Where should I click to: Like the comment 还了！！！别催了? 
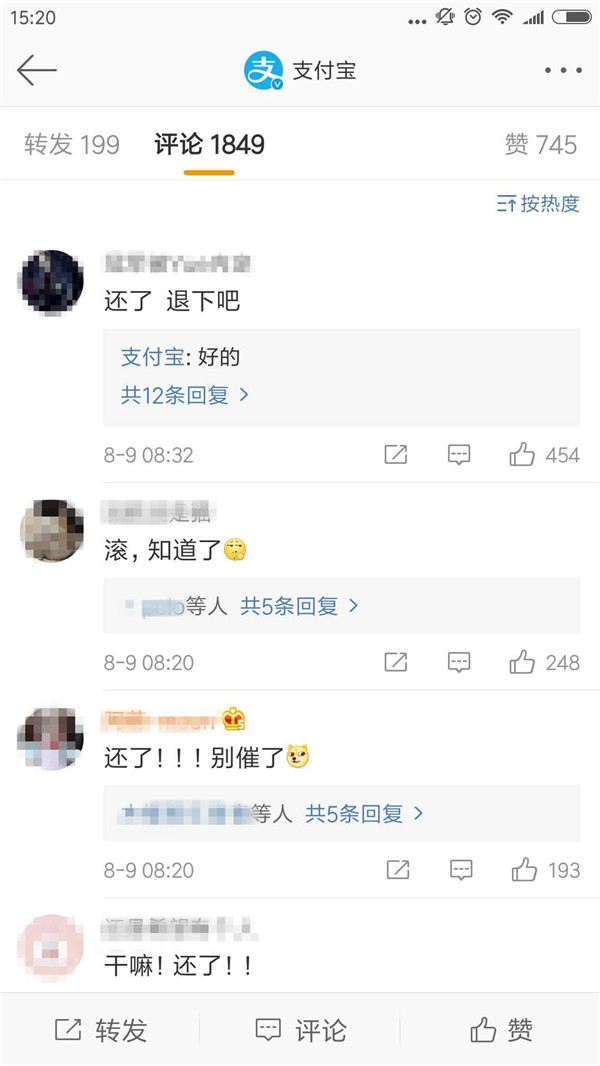pyautogui.click(x=525, y=870)
